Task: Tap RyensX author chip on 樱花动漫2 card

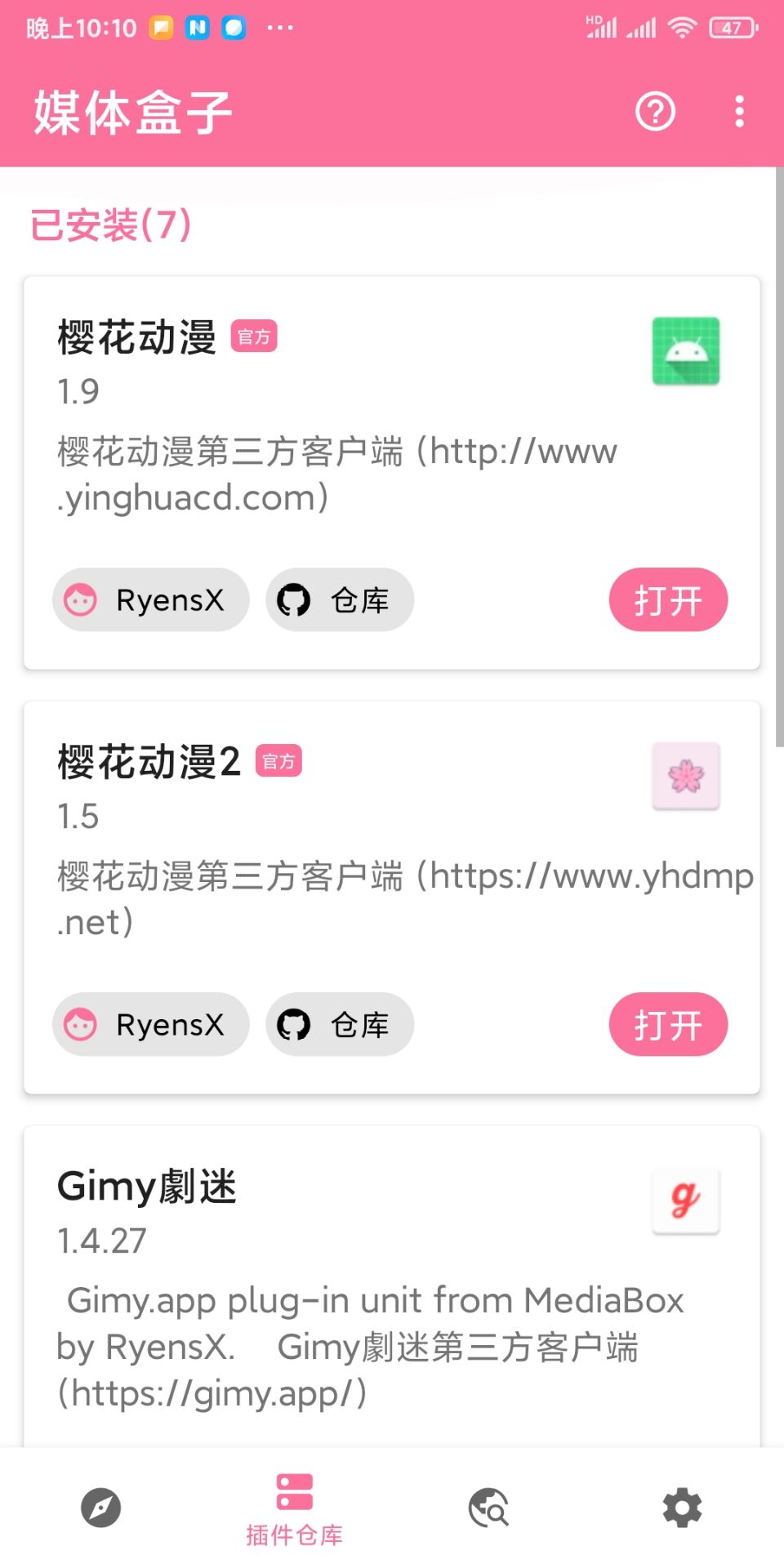Action: 151,1025
